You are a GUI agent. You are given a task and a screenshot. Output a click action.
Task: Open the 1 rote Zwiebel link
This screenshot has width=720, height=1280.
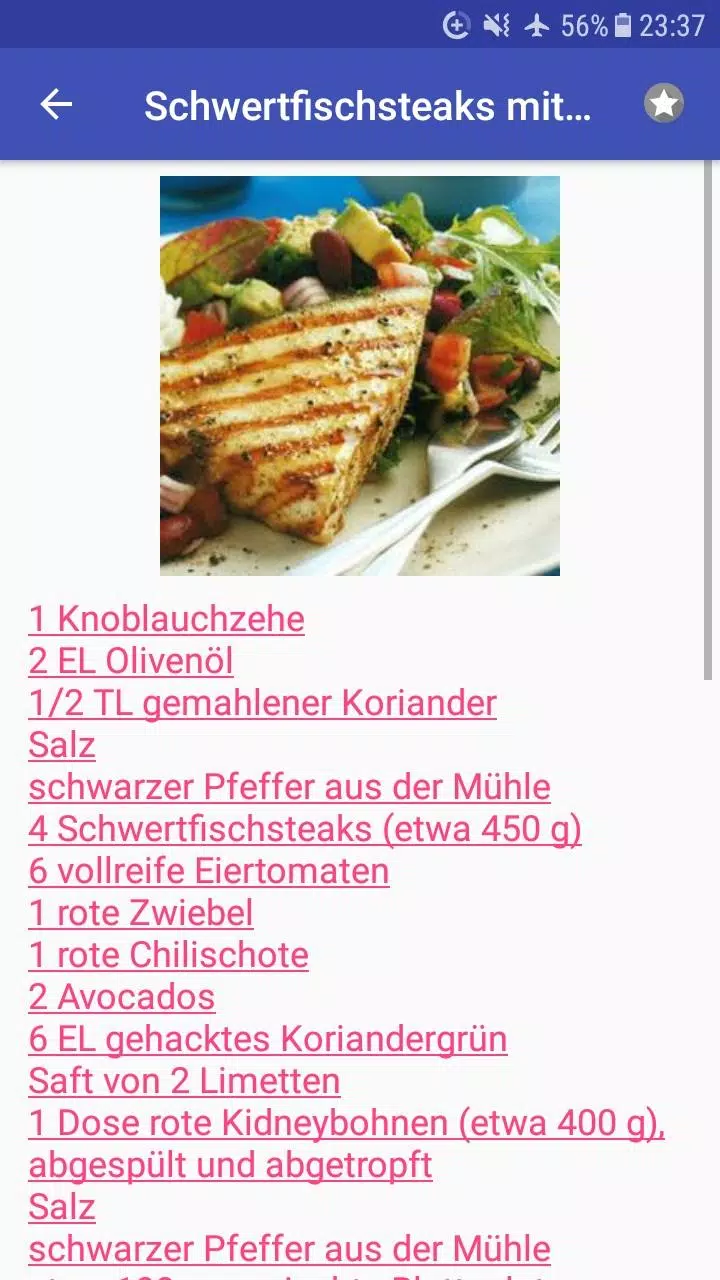[141, 913]
